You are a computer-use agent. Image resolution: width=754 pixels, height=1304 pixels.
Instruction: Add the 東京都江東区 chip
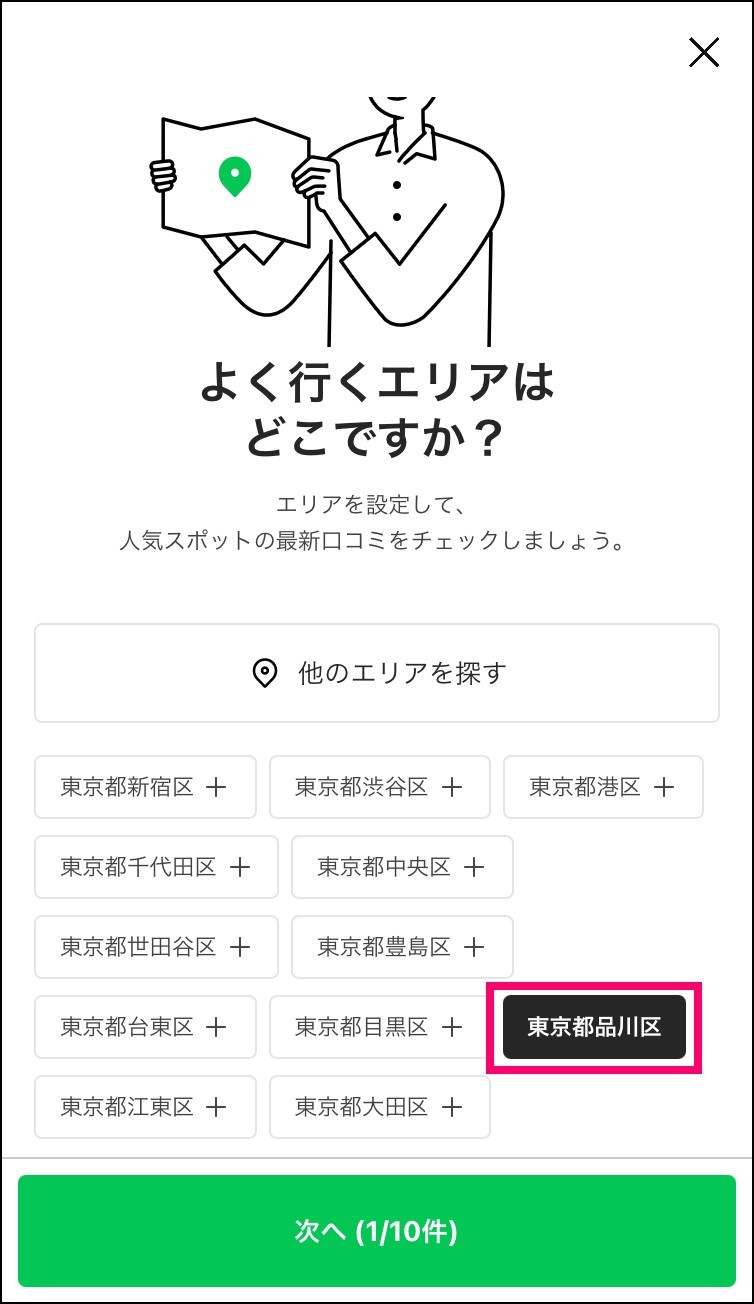point(145,1107)
